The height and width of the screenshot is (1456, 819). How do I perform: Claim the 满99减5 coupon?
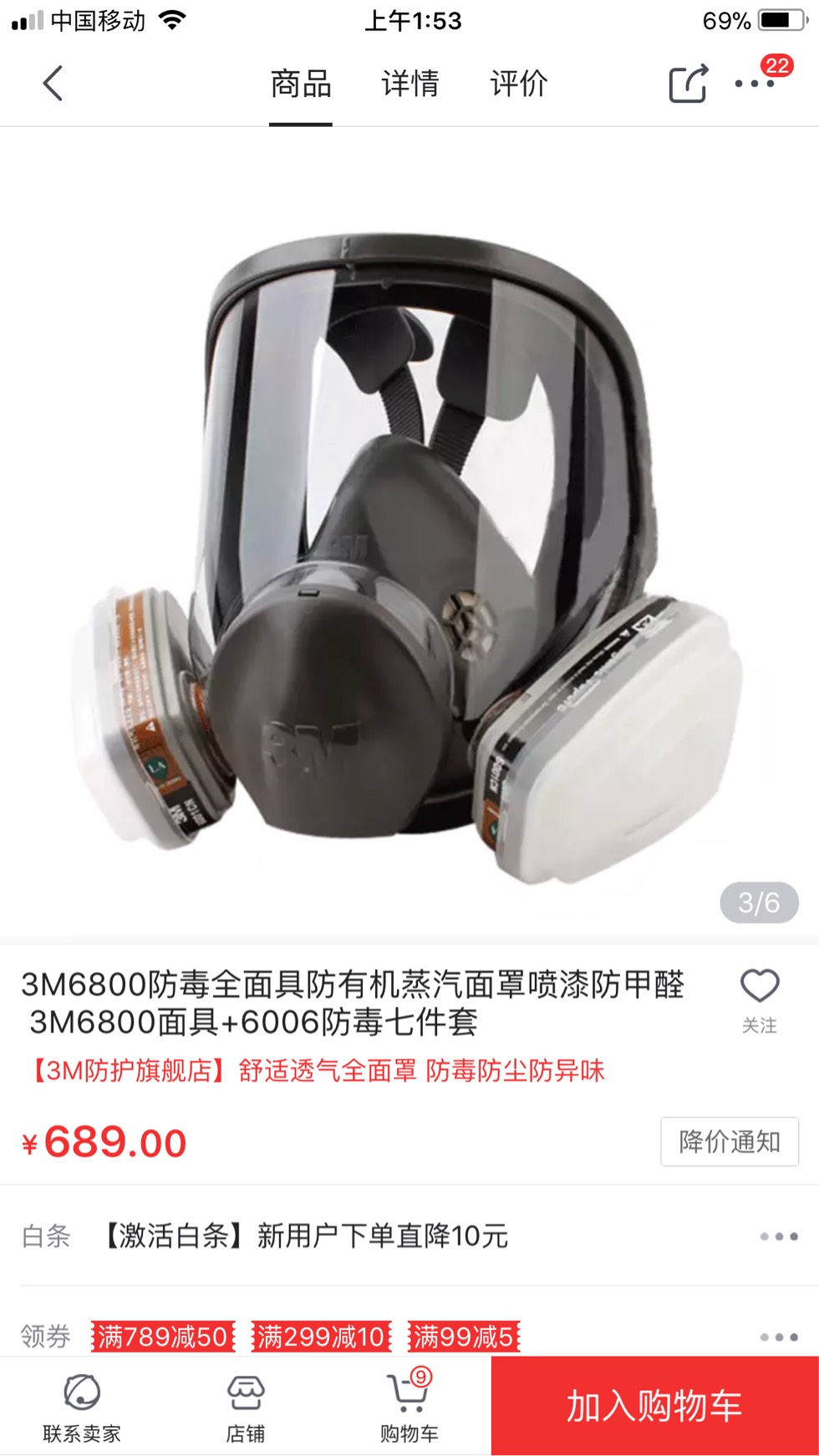(x=464, y=1337)
